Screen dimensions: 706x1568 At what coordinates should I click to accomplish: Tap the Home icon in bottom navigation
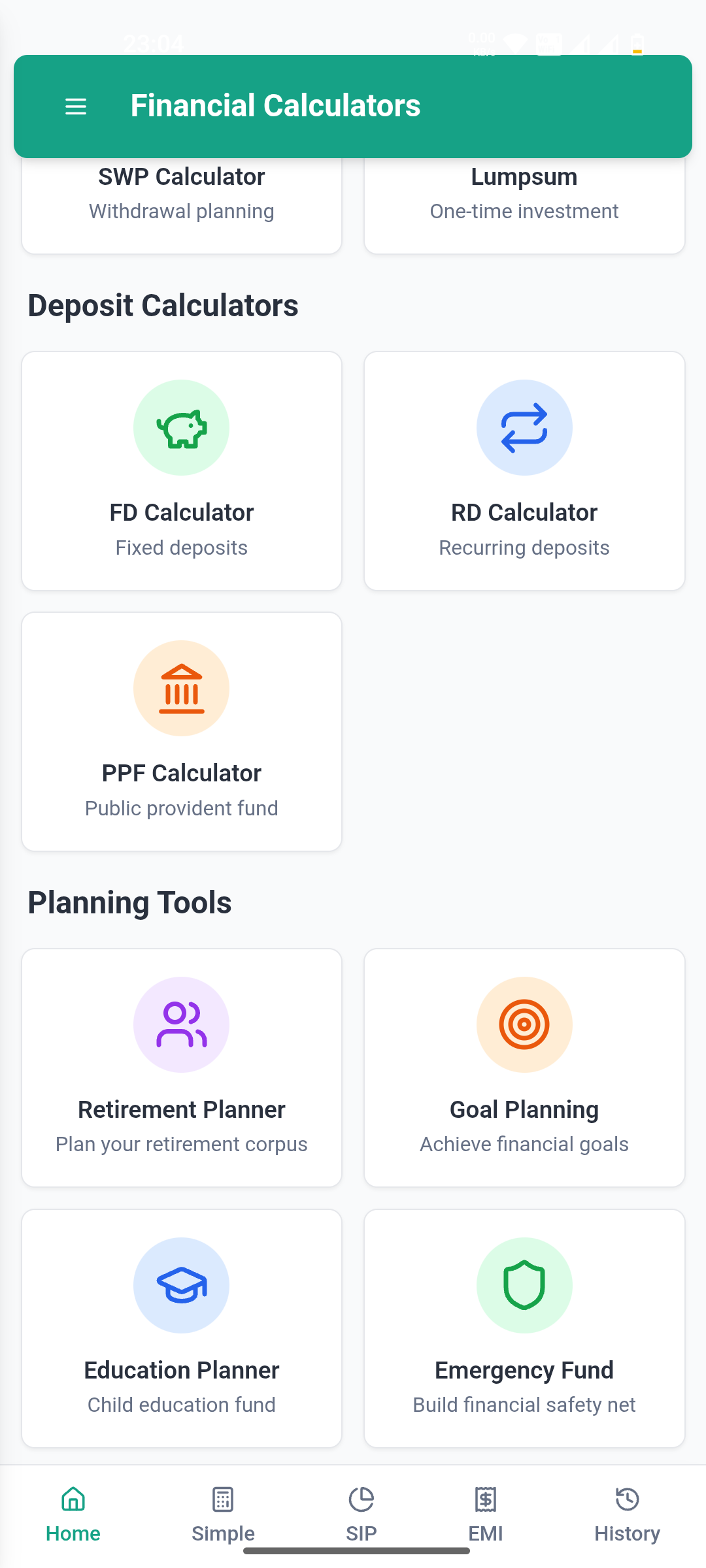point(73,1499)
